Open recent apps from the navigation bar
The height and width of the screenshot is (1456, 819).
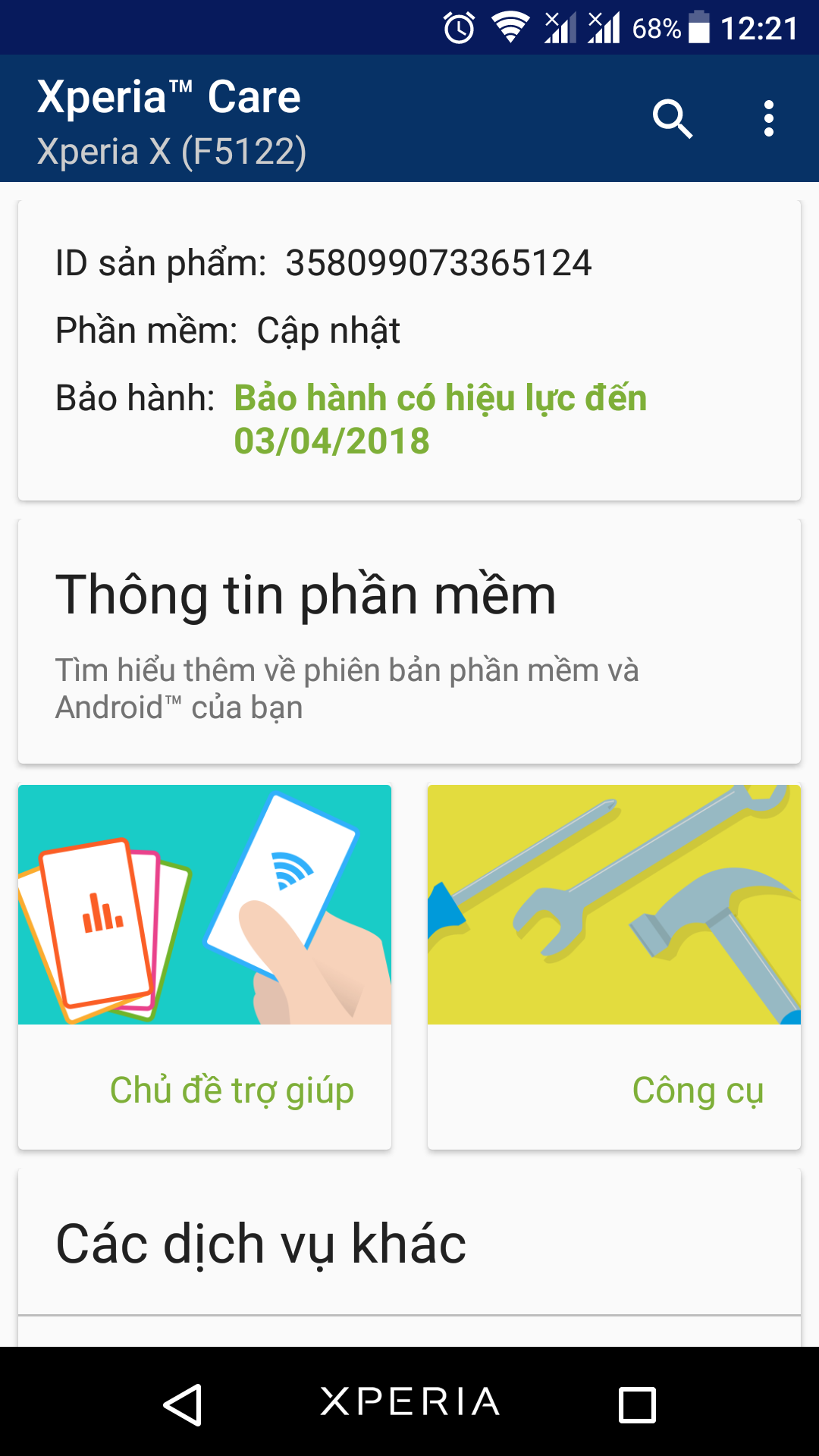[637, 1404]
